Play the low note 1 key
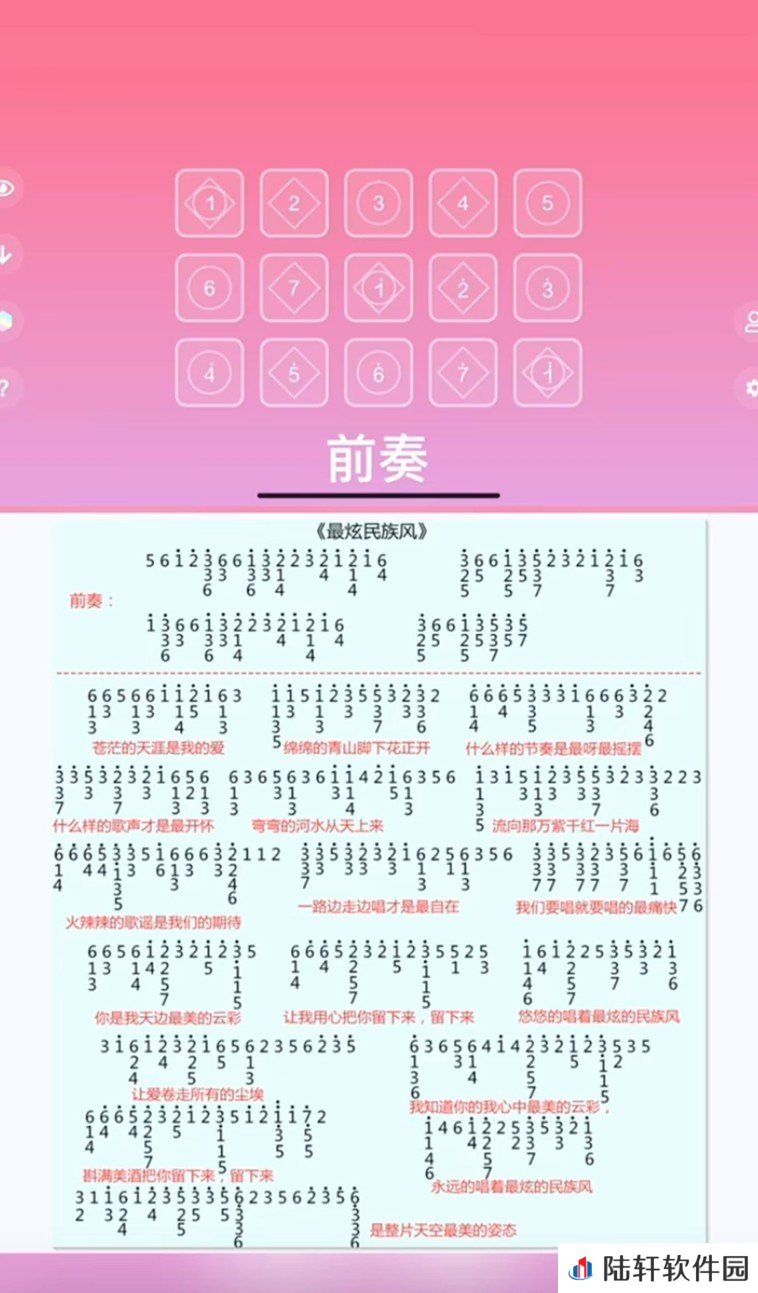758x1293 pixels. 209,204
